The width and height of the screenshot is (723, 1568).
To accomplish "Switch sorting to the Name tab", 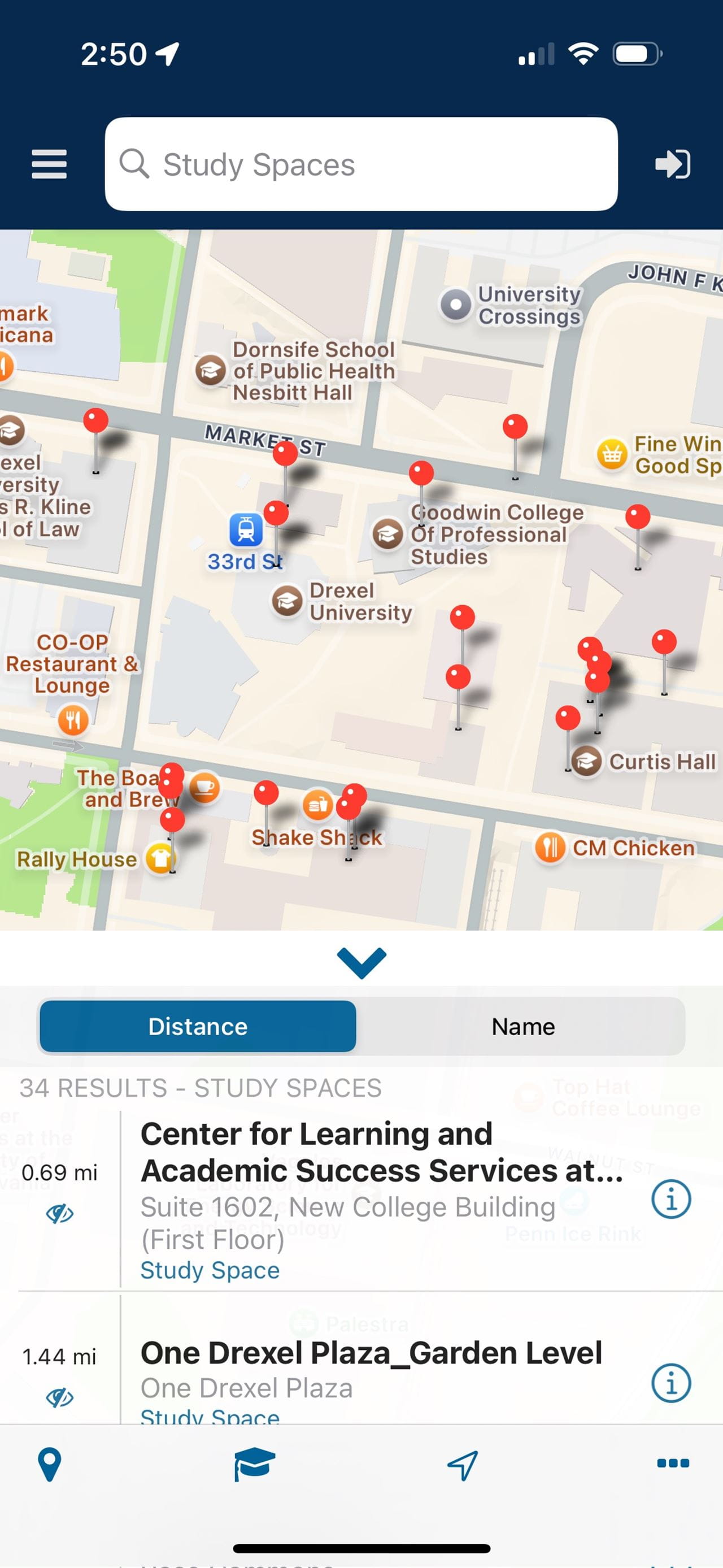I will click(523, 1026).
